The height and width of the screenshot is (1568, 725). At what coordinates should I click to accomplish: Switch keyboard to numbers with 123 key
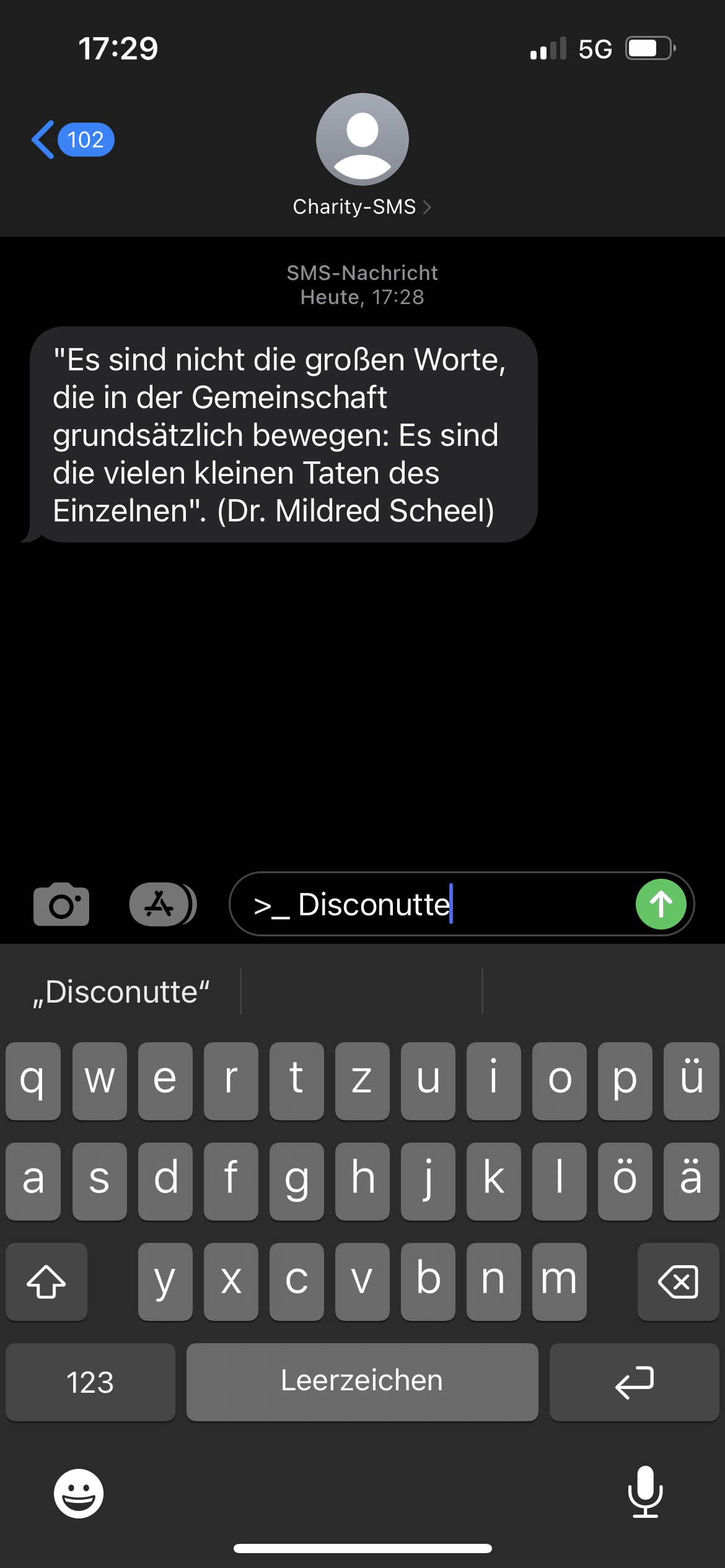point(90,1382)
